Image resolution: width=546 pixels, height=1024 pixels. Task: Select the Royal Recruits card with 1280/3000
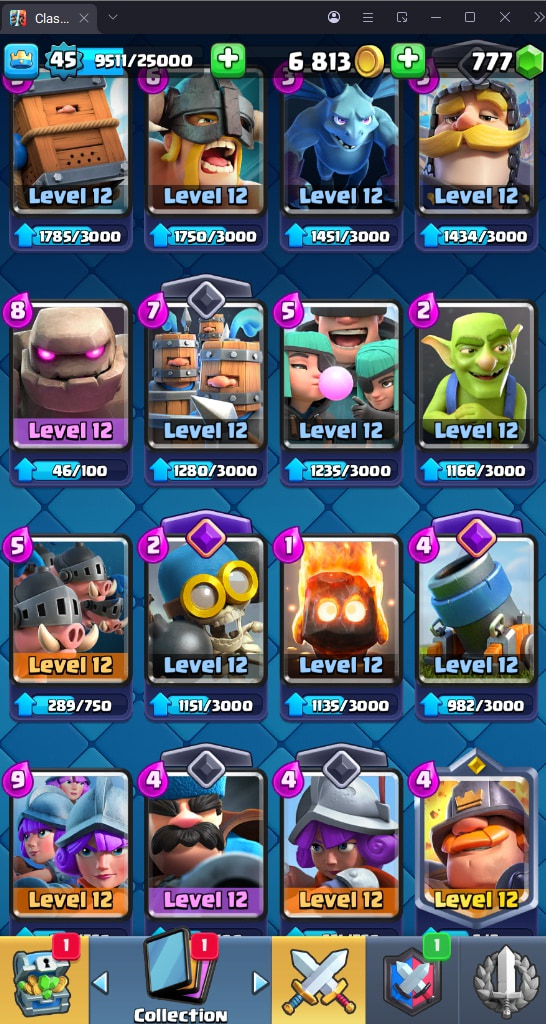tap(206, 376)
